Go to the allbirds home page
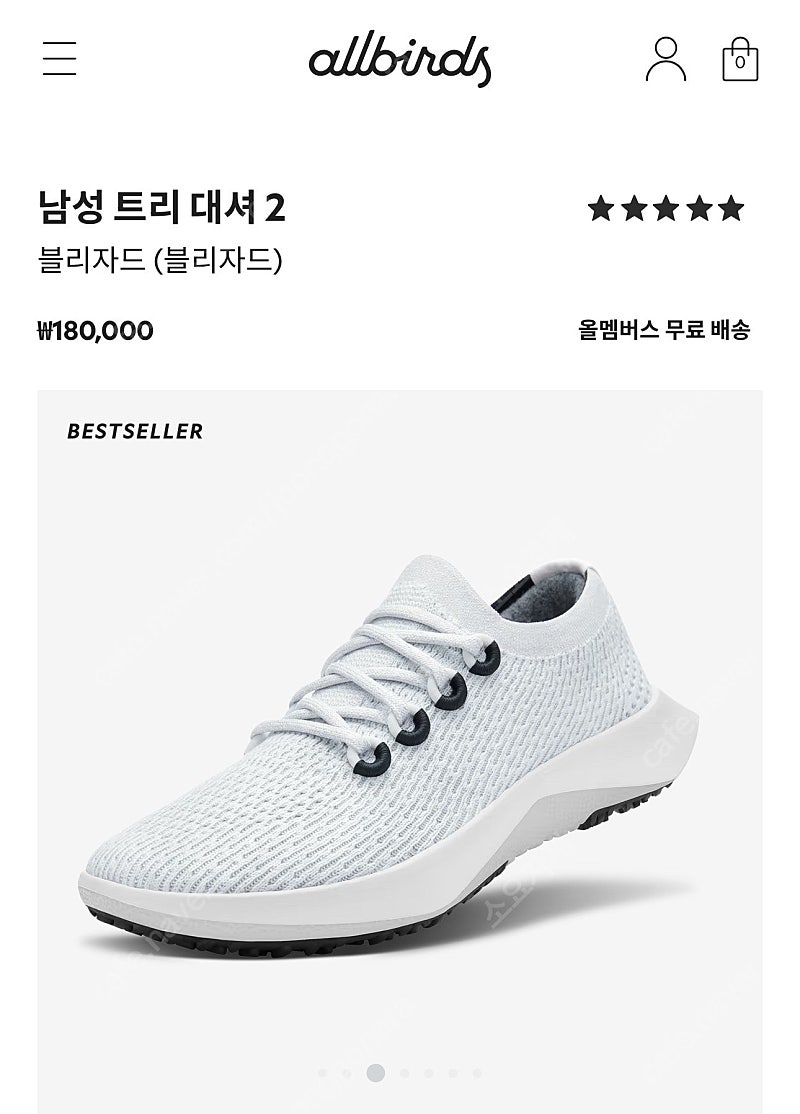Viewport: 800px width, 1114px height. point(400,60)
